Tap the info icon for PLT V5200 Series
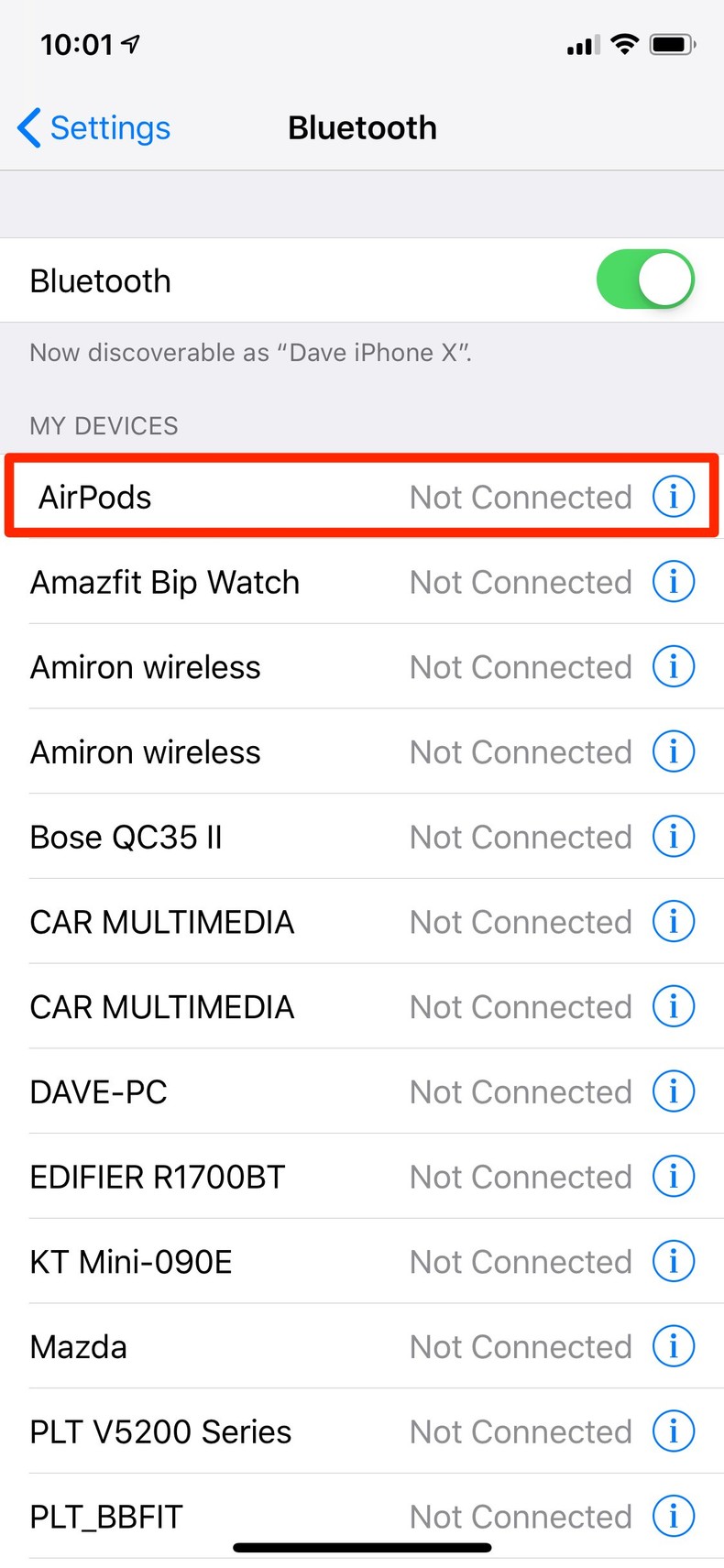This screenshot has width=724, height=1568. coord(674,1431)
